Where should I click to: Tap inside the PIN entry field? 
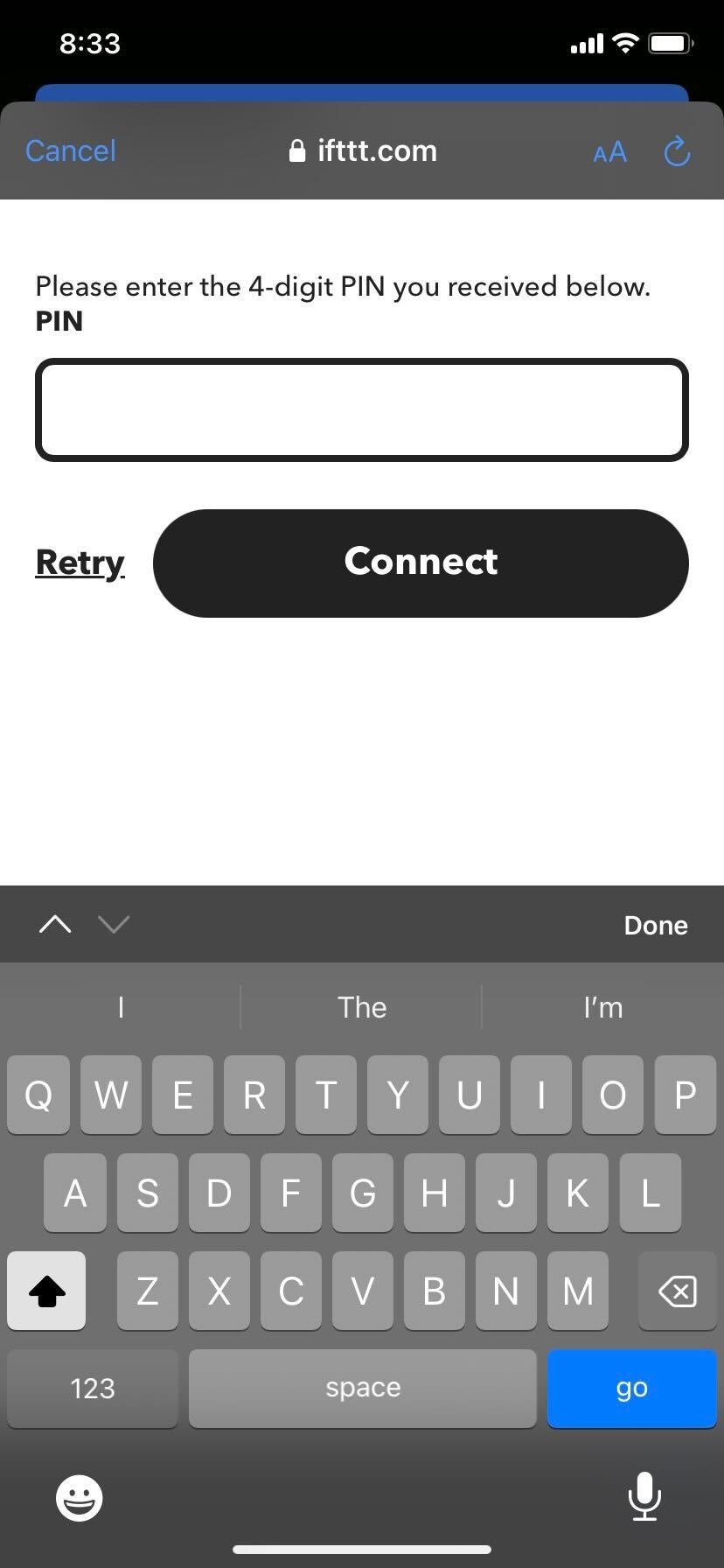point(361,409)
